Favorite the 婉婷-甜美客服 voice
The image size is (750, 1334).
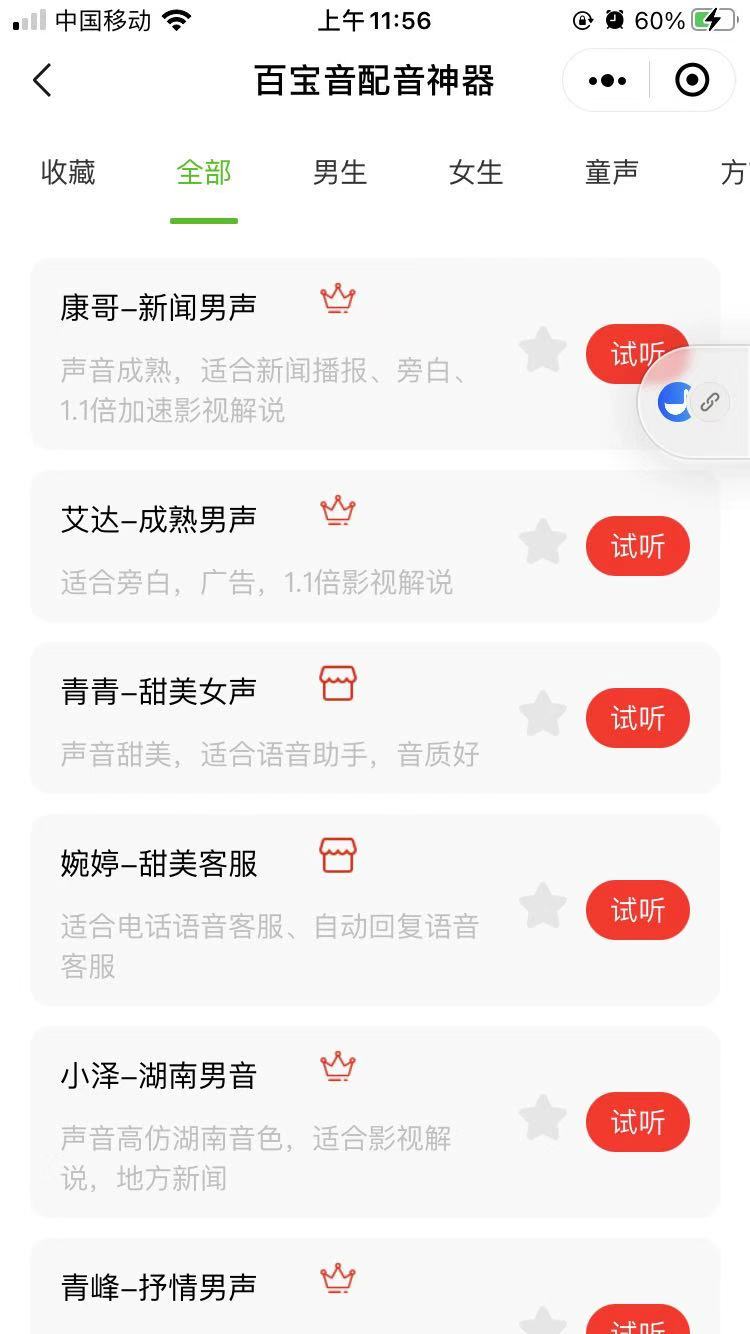[543, 906]
